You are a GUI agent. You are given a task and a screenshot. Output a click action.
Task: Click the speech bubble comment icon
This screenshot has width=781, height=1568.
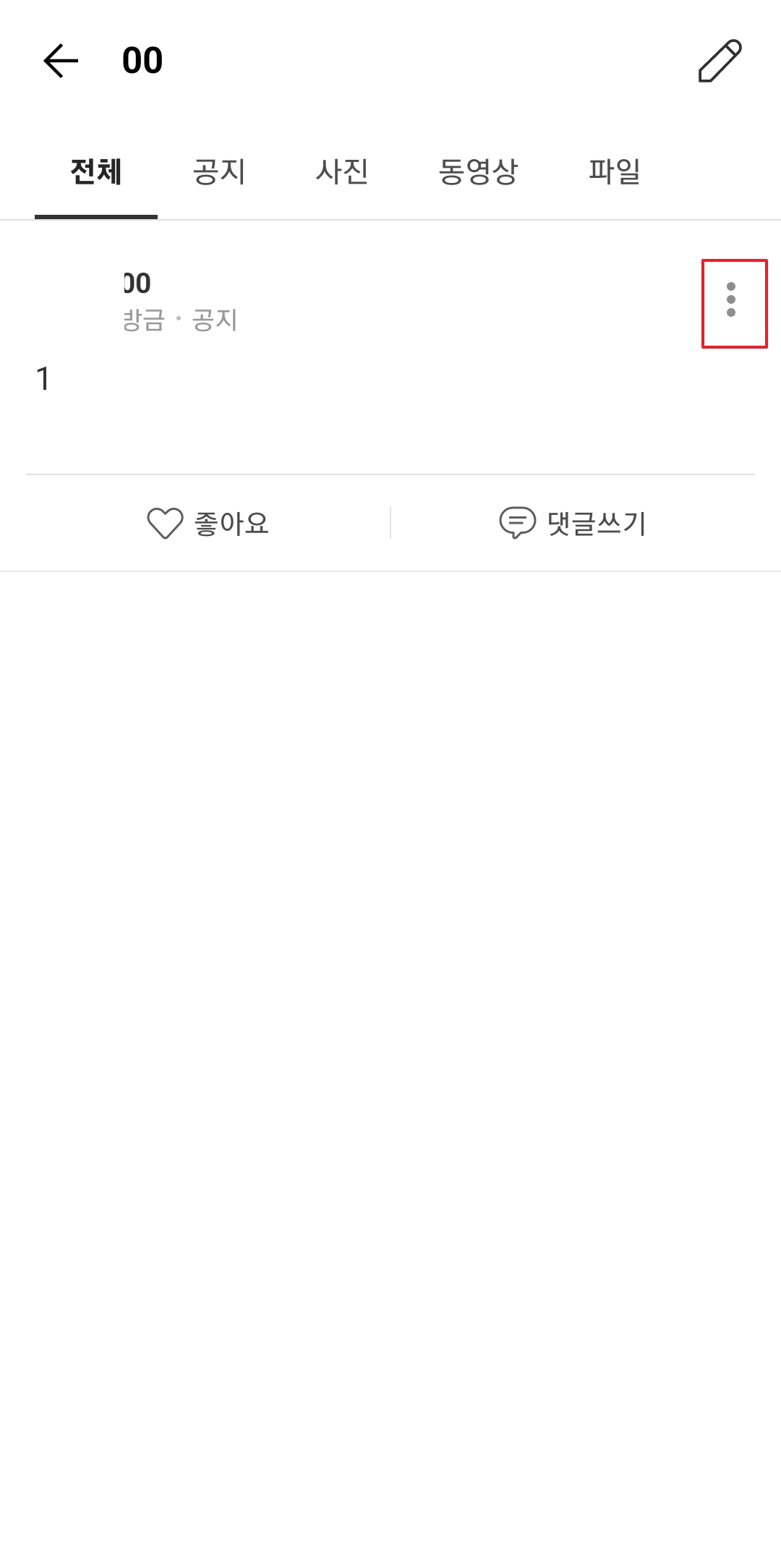(x=516, y=524)
